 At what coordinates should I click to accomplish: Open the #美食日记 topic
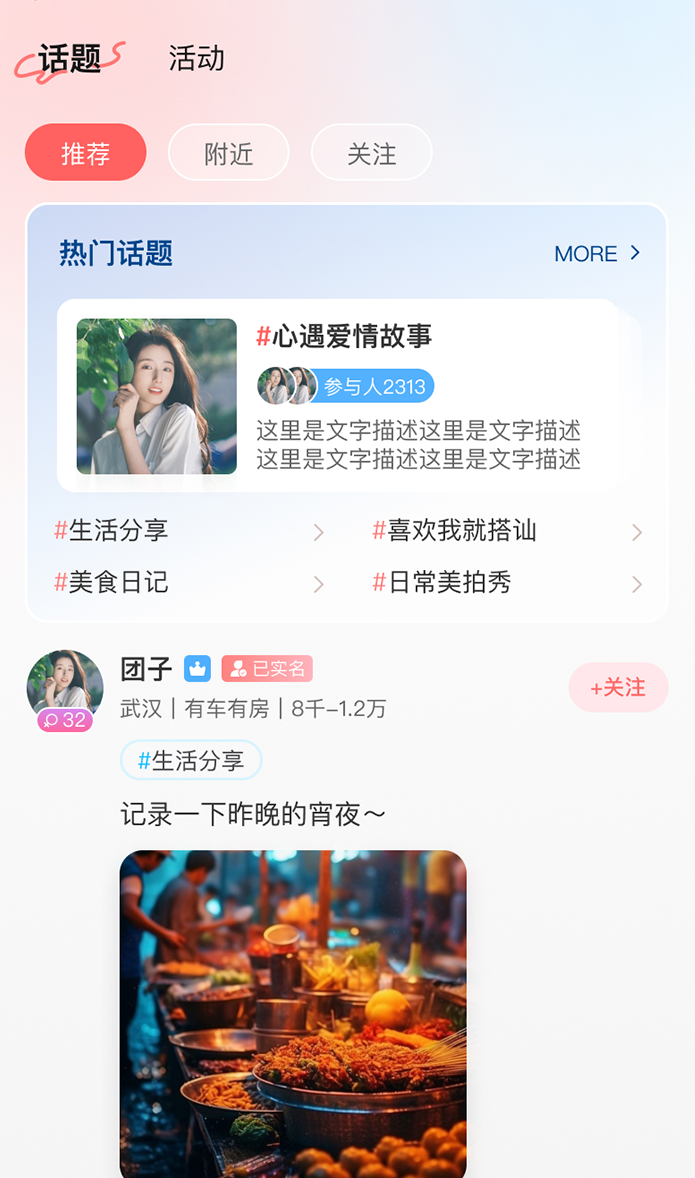click(x=188, y=583)
